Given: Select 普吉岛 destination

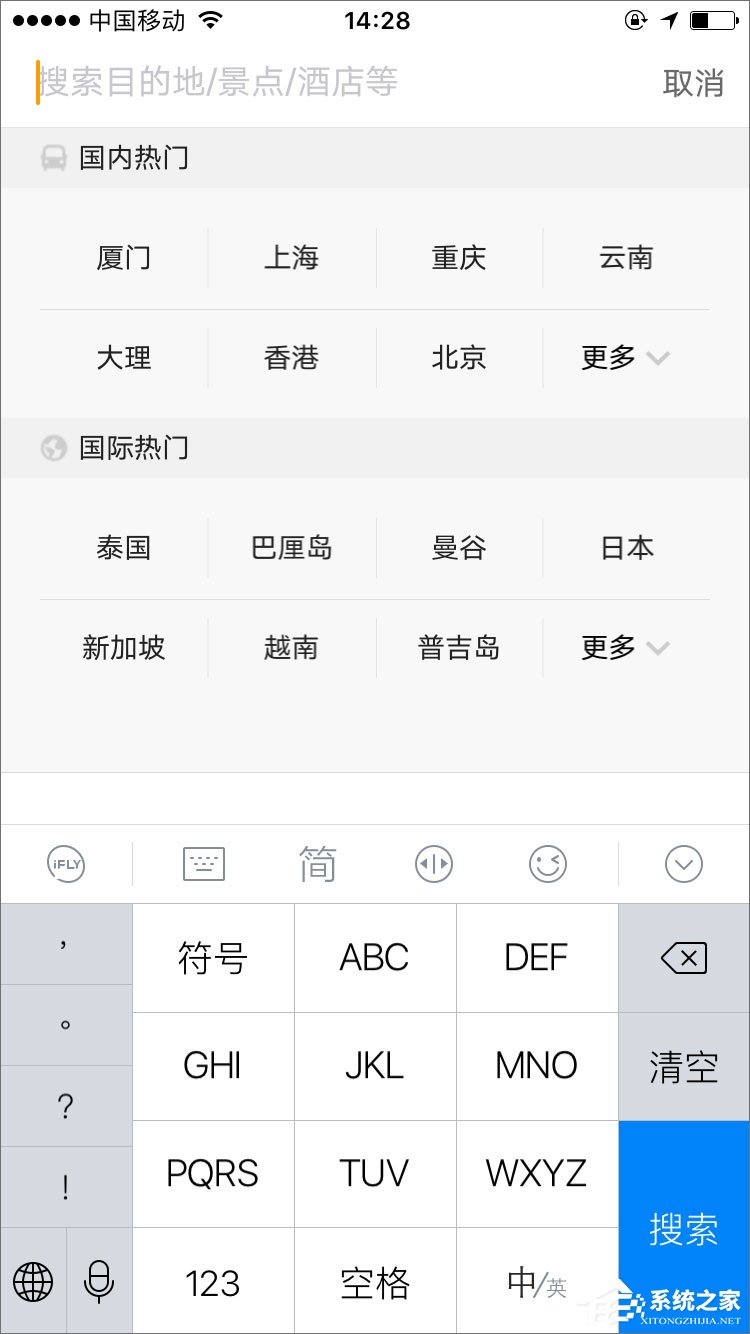Looking at the screenshot, I should click(459, 648).
